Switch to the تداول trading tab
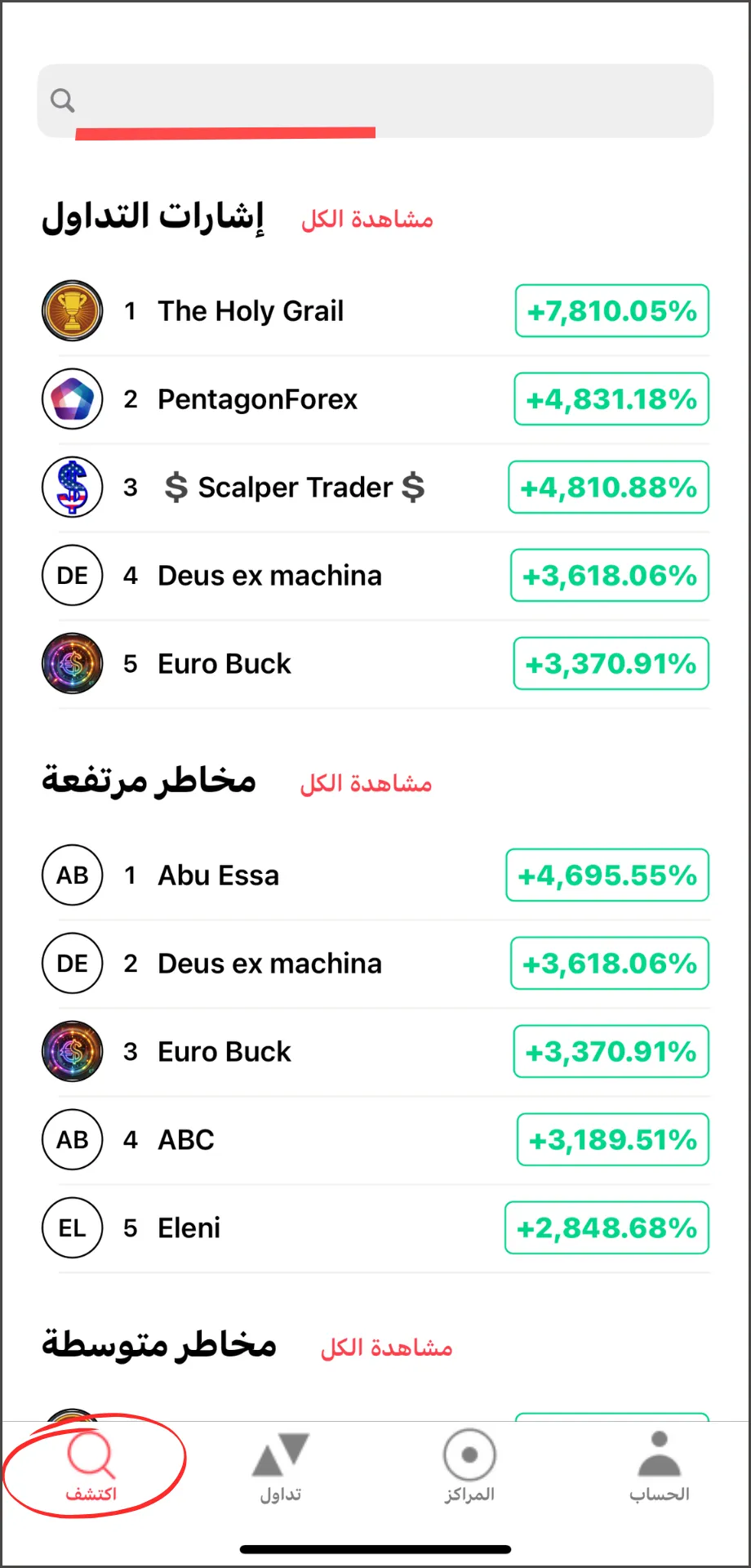Screen dimensions: 751x1568 pos(281,1467)
